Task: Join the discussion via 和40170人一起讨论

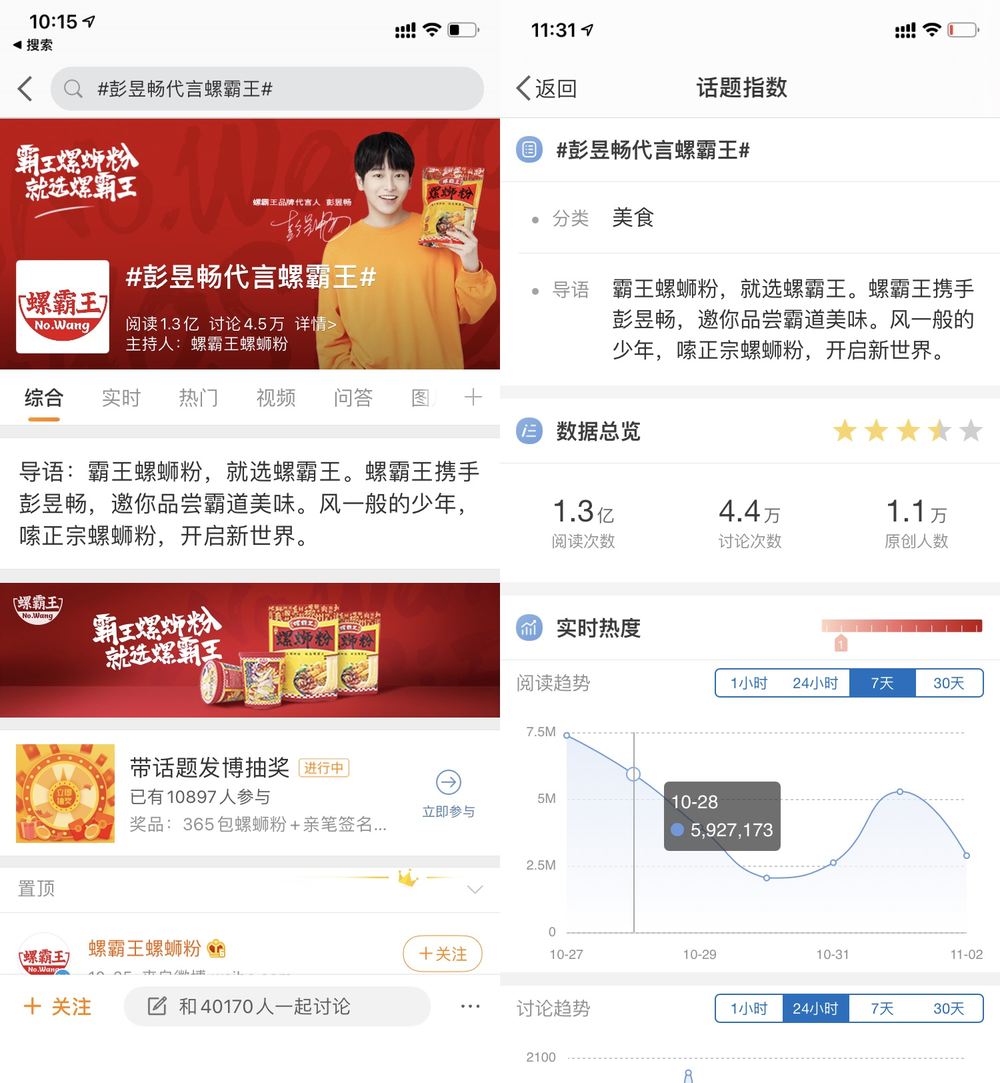Action: [x=276, y=1006]
